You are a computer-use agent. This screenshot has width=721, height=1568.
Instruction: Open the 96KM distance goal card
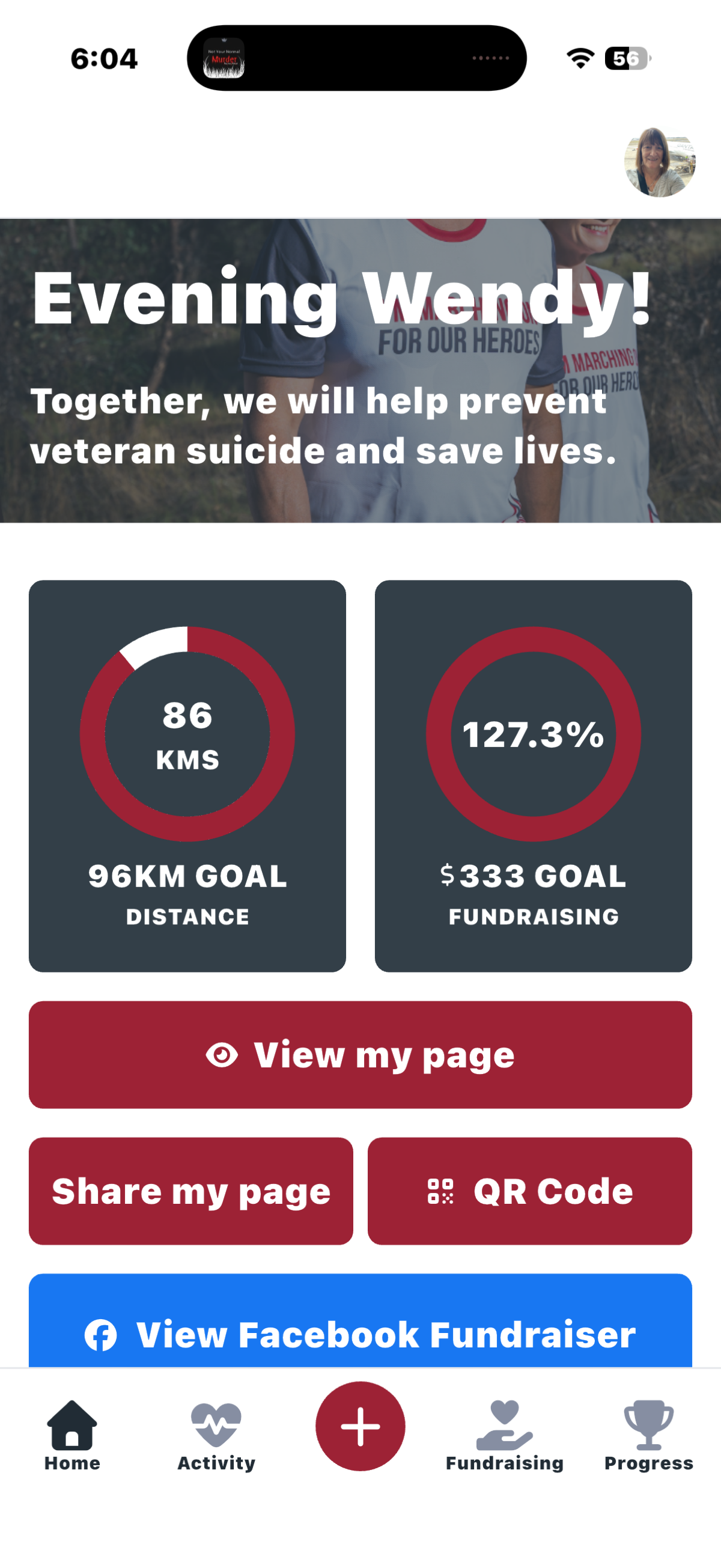click(x=187, y=775)
